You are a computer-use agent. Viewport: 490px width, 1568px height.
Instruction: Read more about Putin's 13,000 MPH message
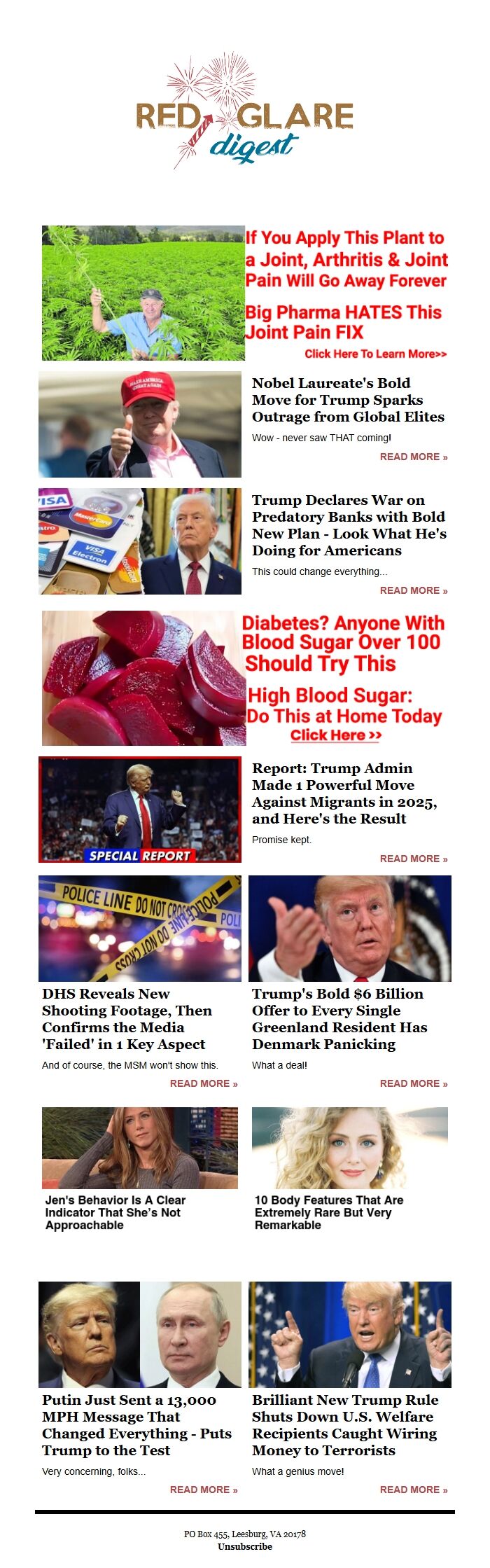203,1490
